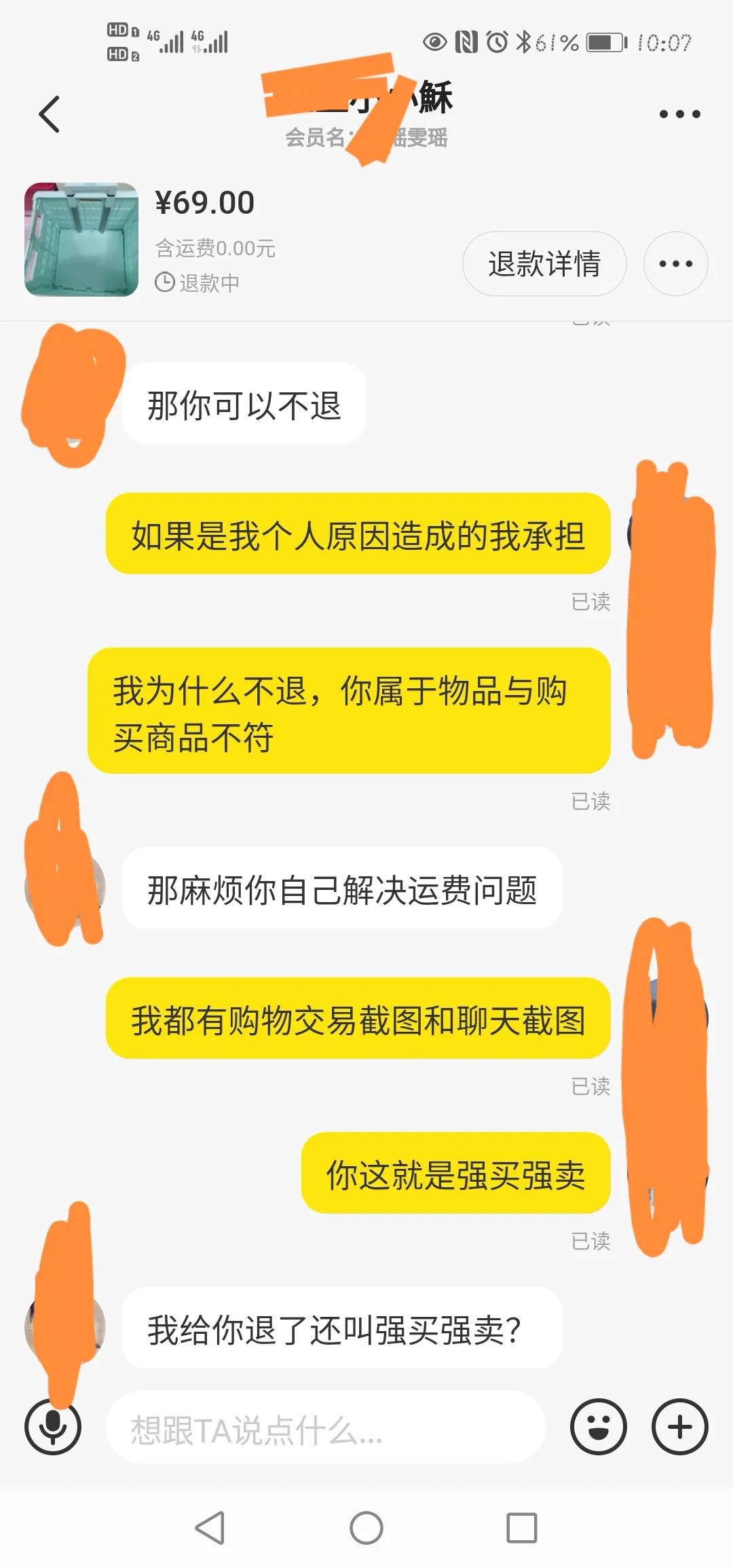Open 退款详情 refund details
The image size is (733, 1568).
tap(544, 264)
